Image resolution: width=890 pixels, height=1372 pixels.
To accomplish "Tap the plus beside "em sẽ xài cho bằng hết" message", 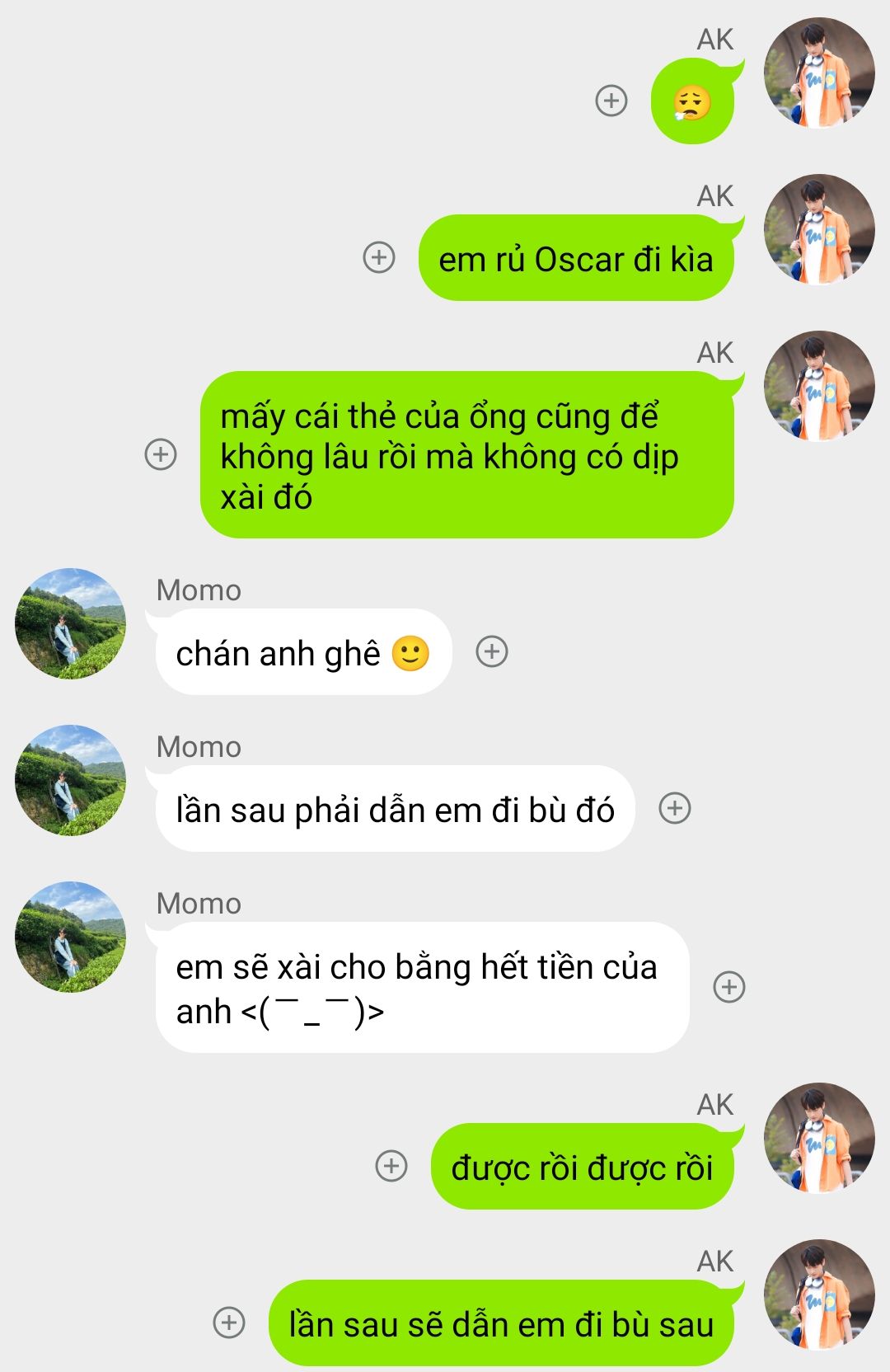I will 729,987.
